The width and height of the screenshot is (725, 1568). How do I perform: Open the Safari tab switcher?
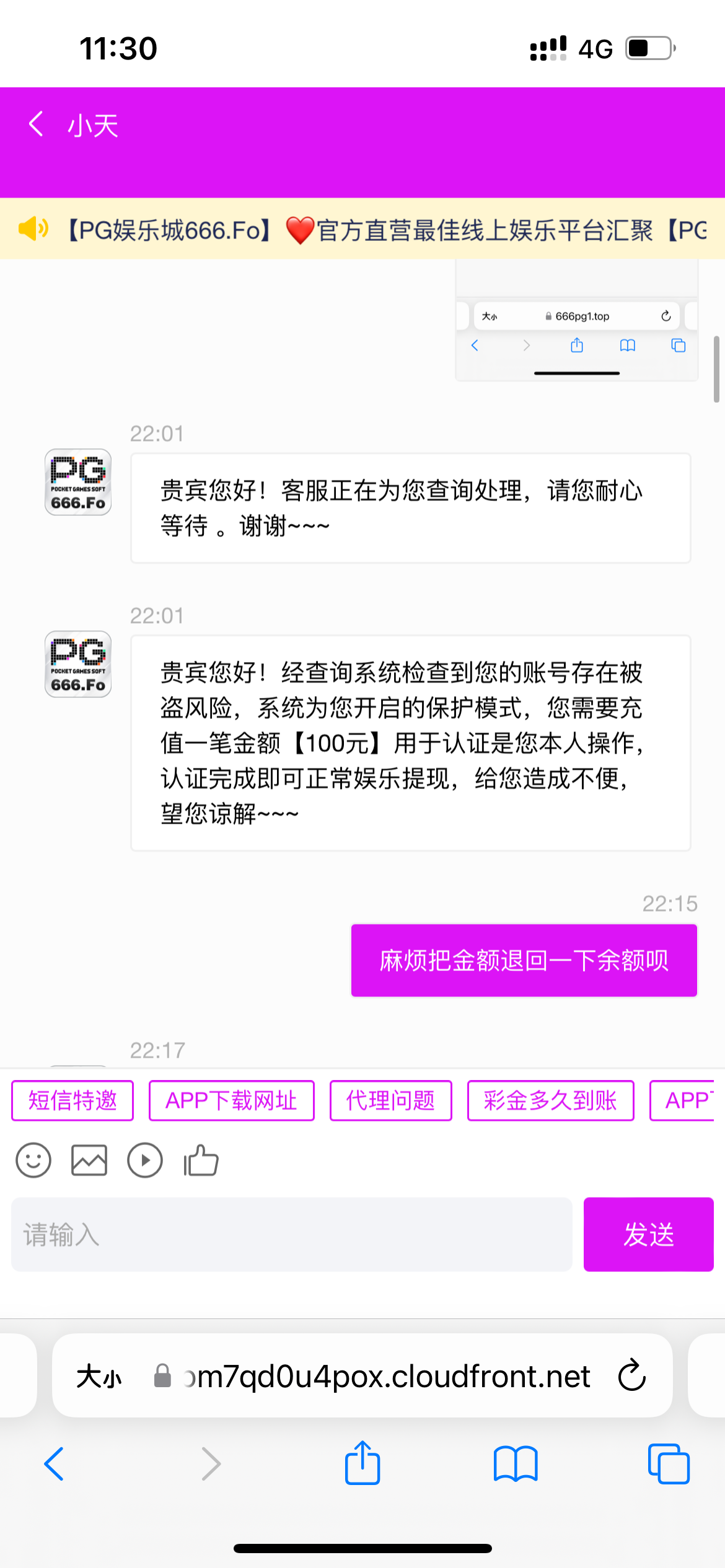670,1464
